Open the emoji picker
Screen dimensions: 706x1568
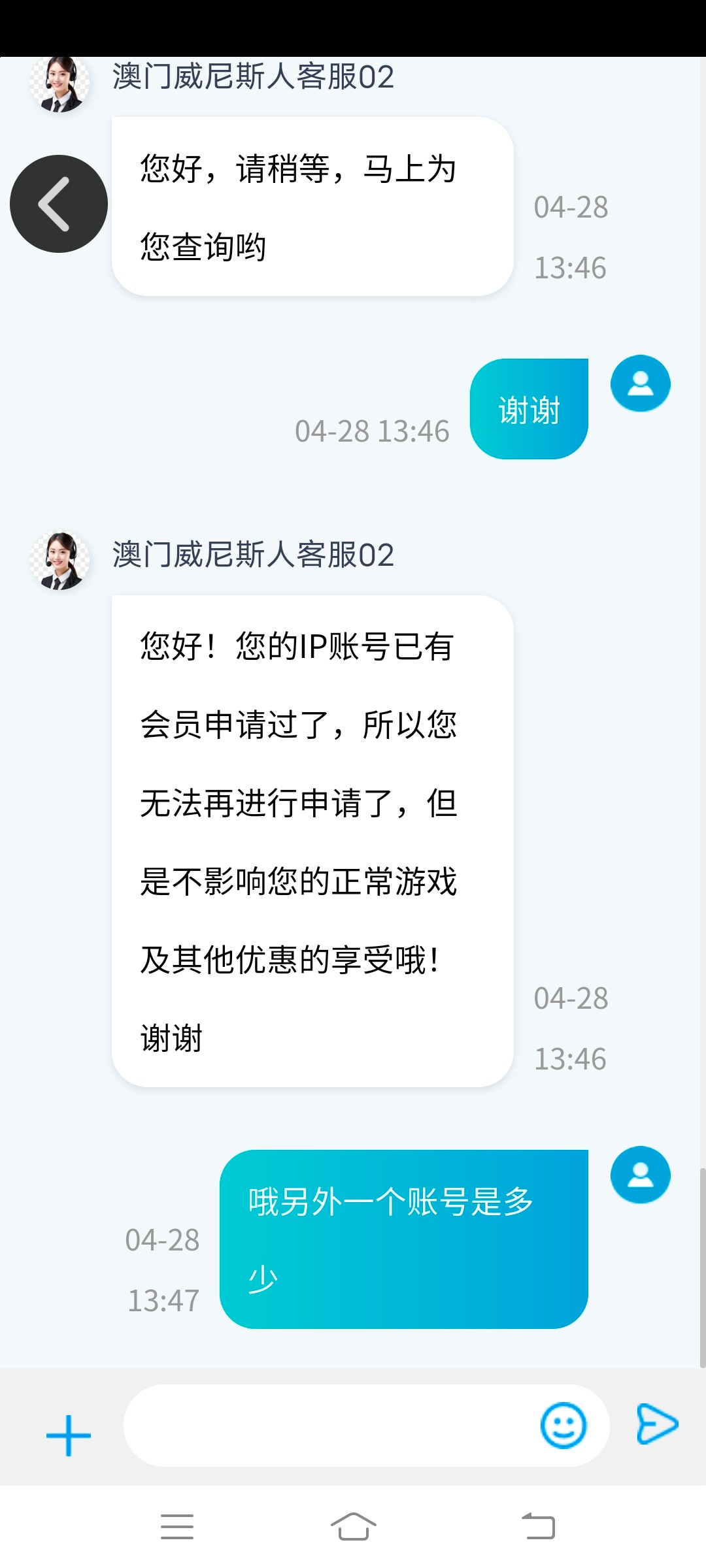click(x=563, y=1425)
